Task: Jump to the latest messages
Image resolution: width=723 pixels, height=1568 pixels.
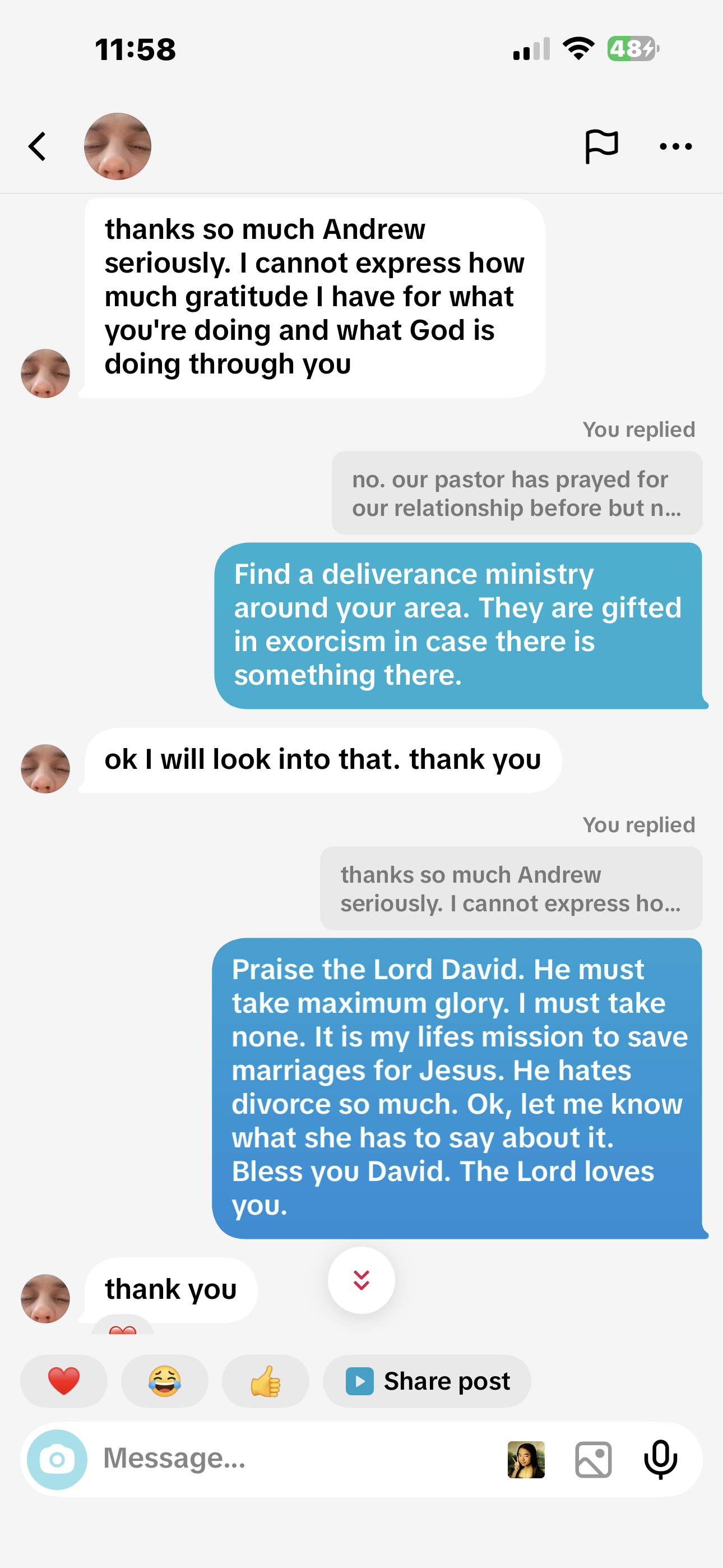Action: click(361, 1280)
